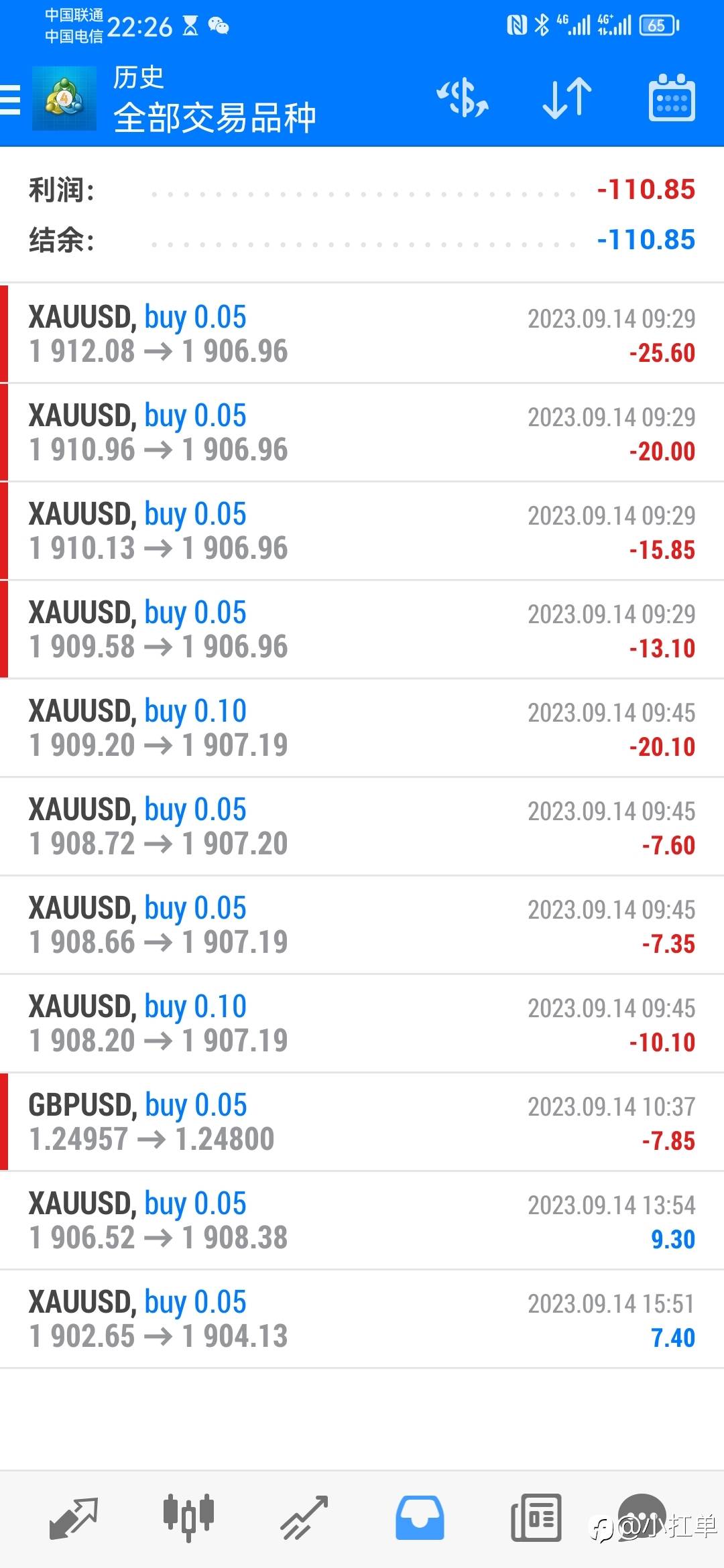Open XAUUSD trade with -7.60 loss
This screenshot has width=724, height=1568.
(x=362, y=826)
